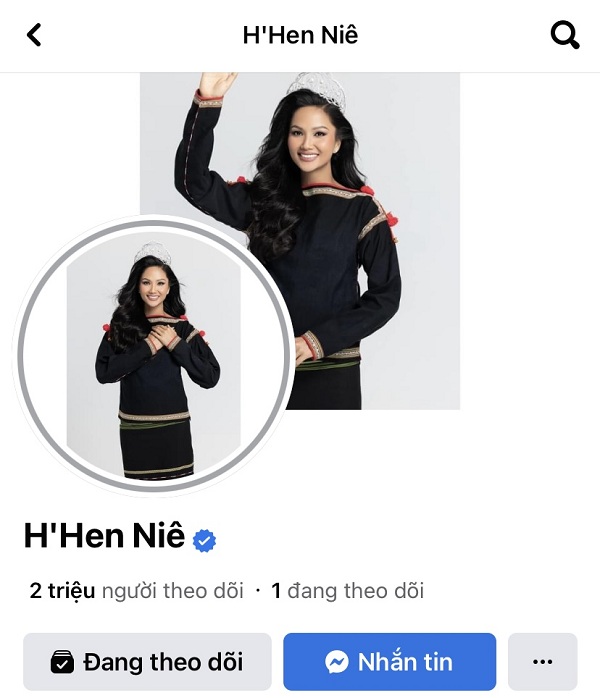Tap the Đang theo dõi button
Screen dimensions: 600x698
[x=147, y=662]
